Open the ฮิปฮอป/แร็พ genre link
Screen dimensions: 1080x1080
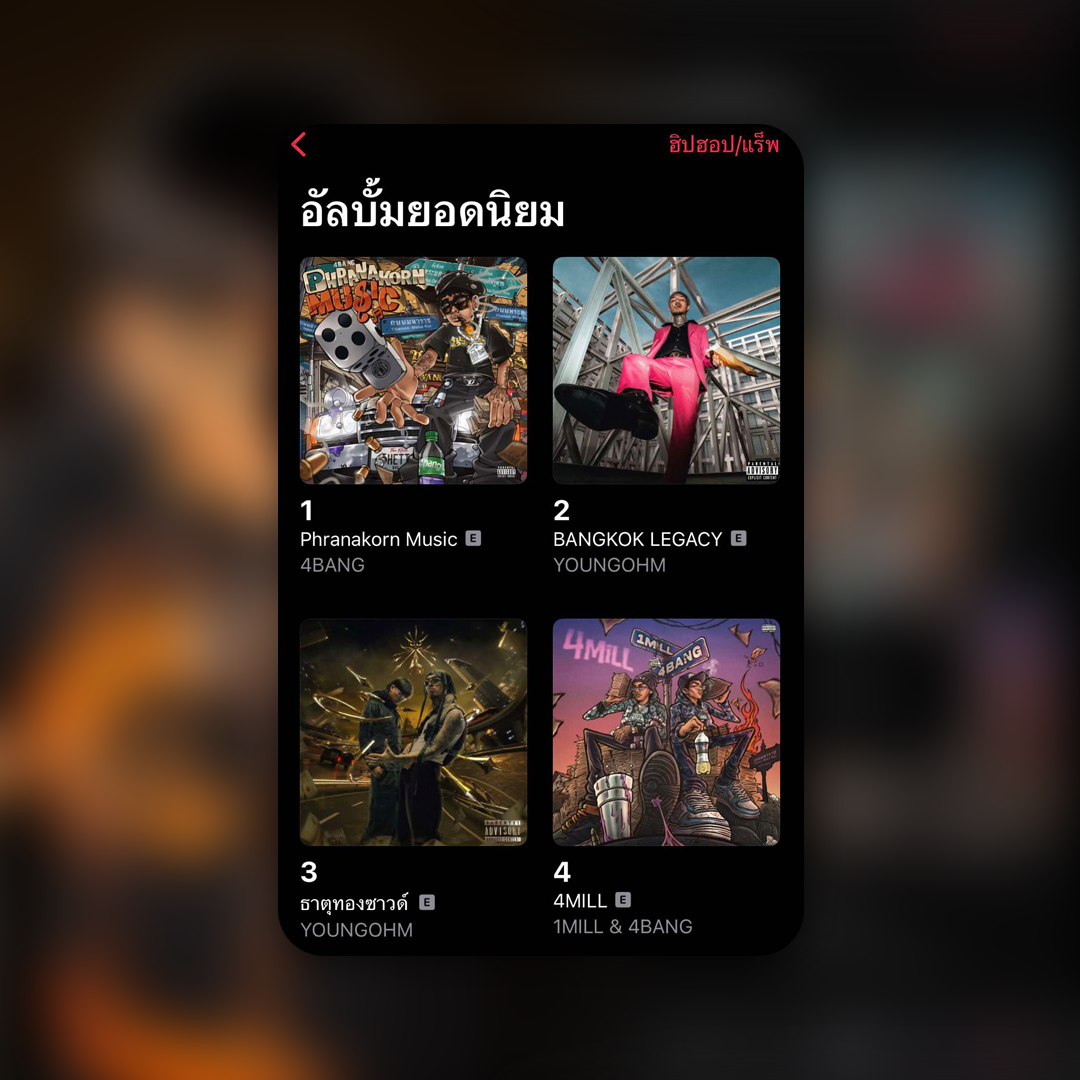723,145
